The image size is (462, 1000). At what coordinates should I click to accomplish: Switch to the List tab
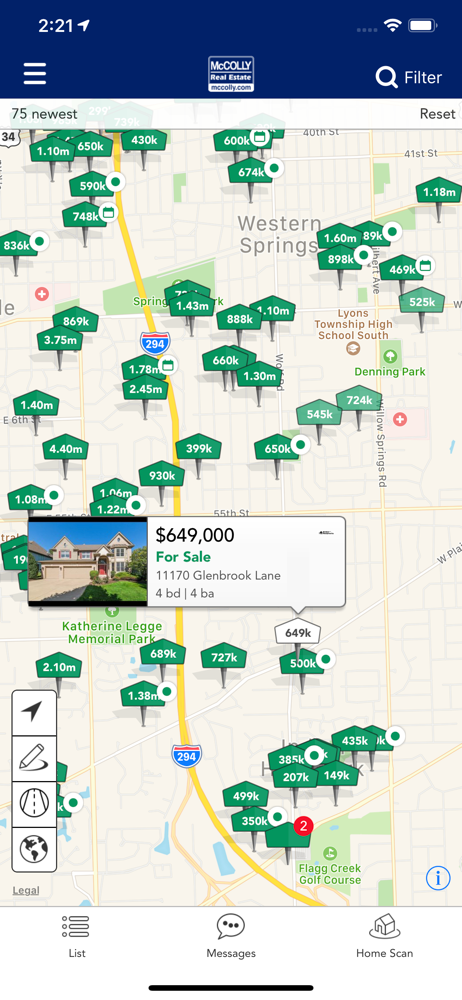(77, 936)
